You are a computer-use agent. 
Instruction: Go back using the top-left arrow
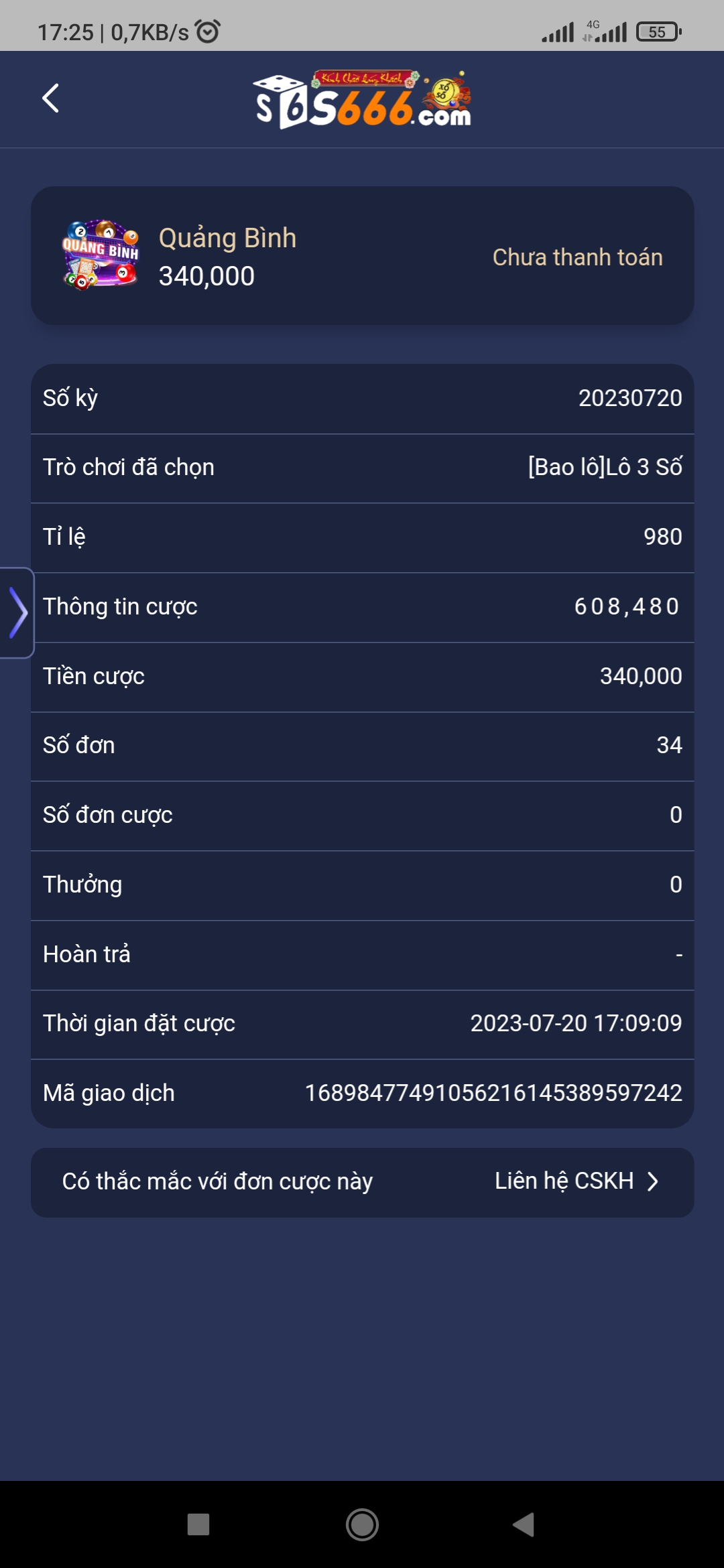coord(51,99)
